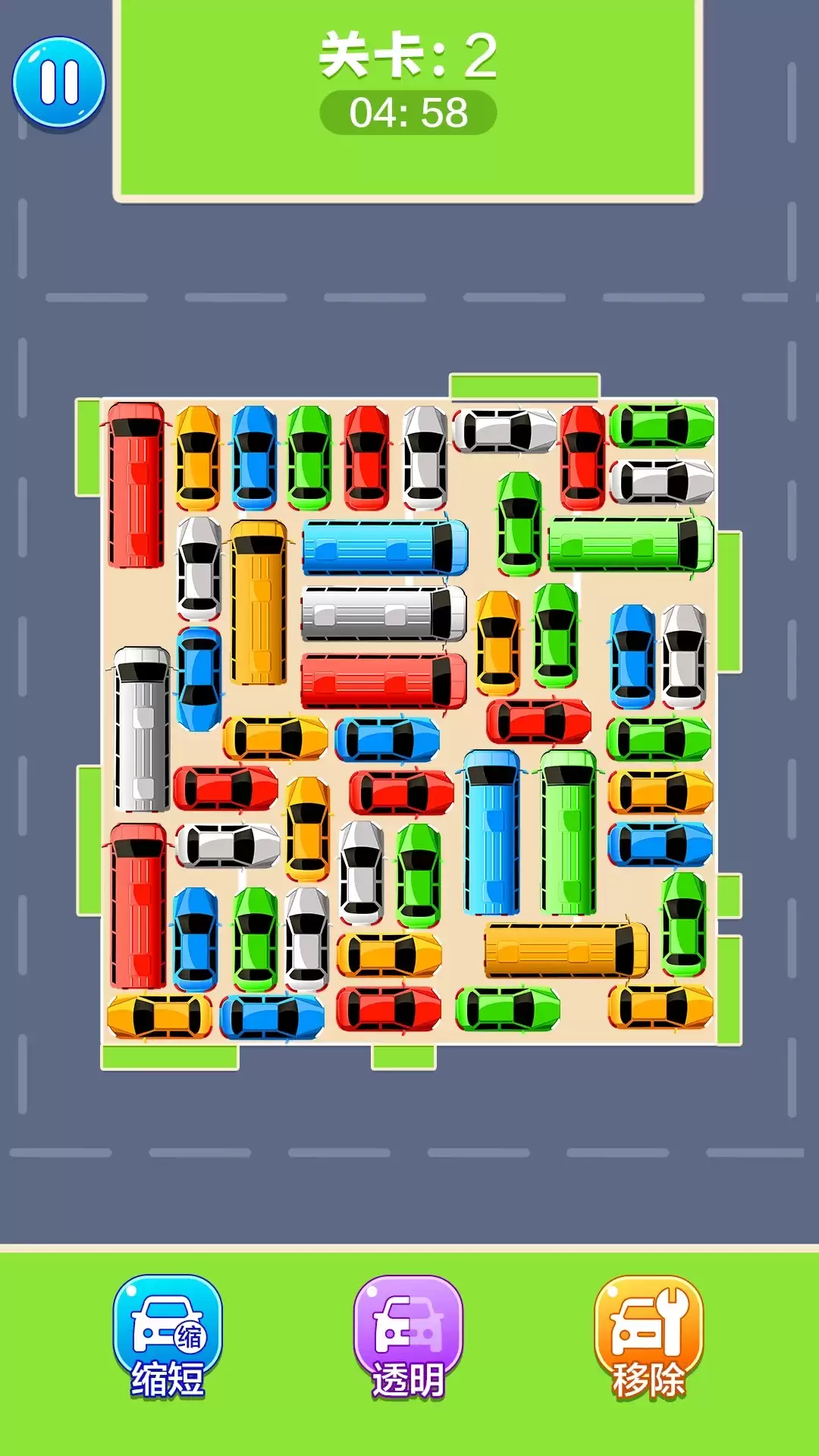Move the horizontal blue bus

[385, 548]
